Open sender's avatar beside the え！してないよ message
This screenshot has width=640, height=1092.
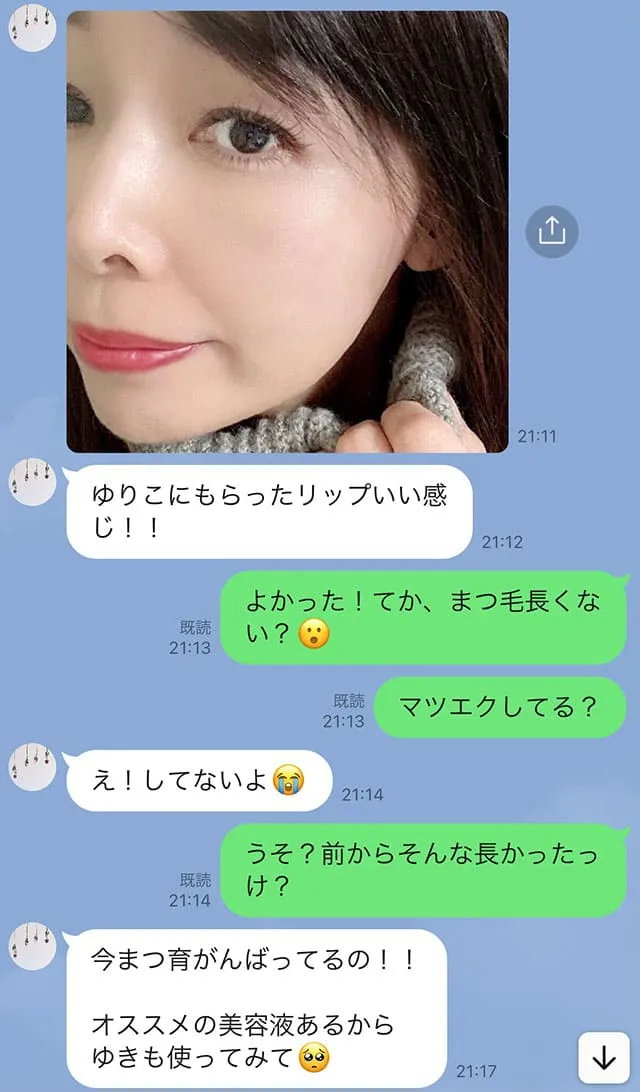33,767
